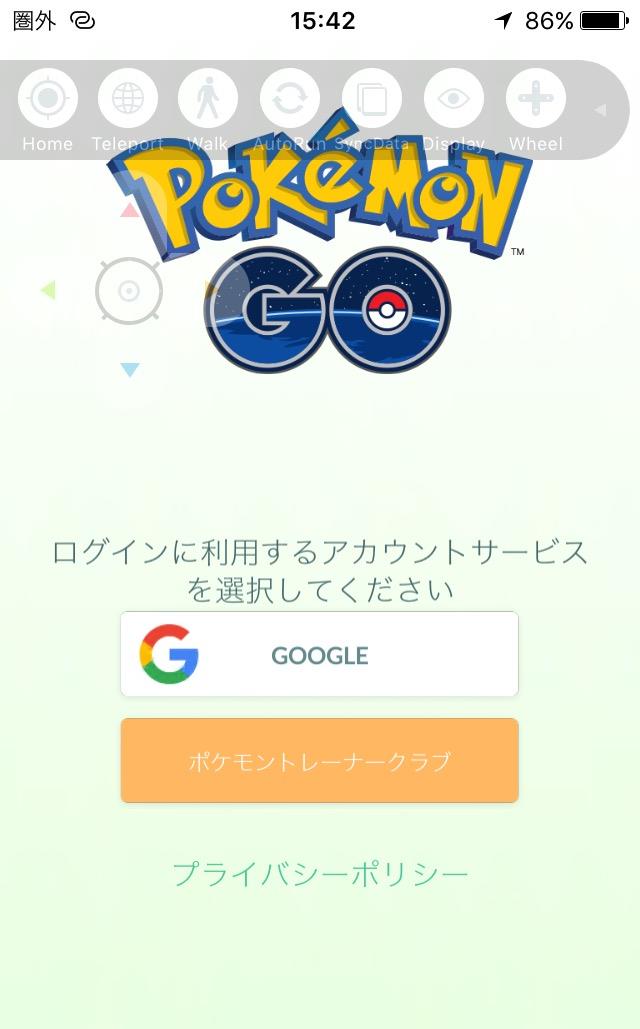Collapse the toolbar with the arrow
640x1029 pixels.
click(600, 110)
